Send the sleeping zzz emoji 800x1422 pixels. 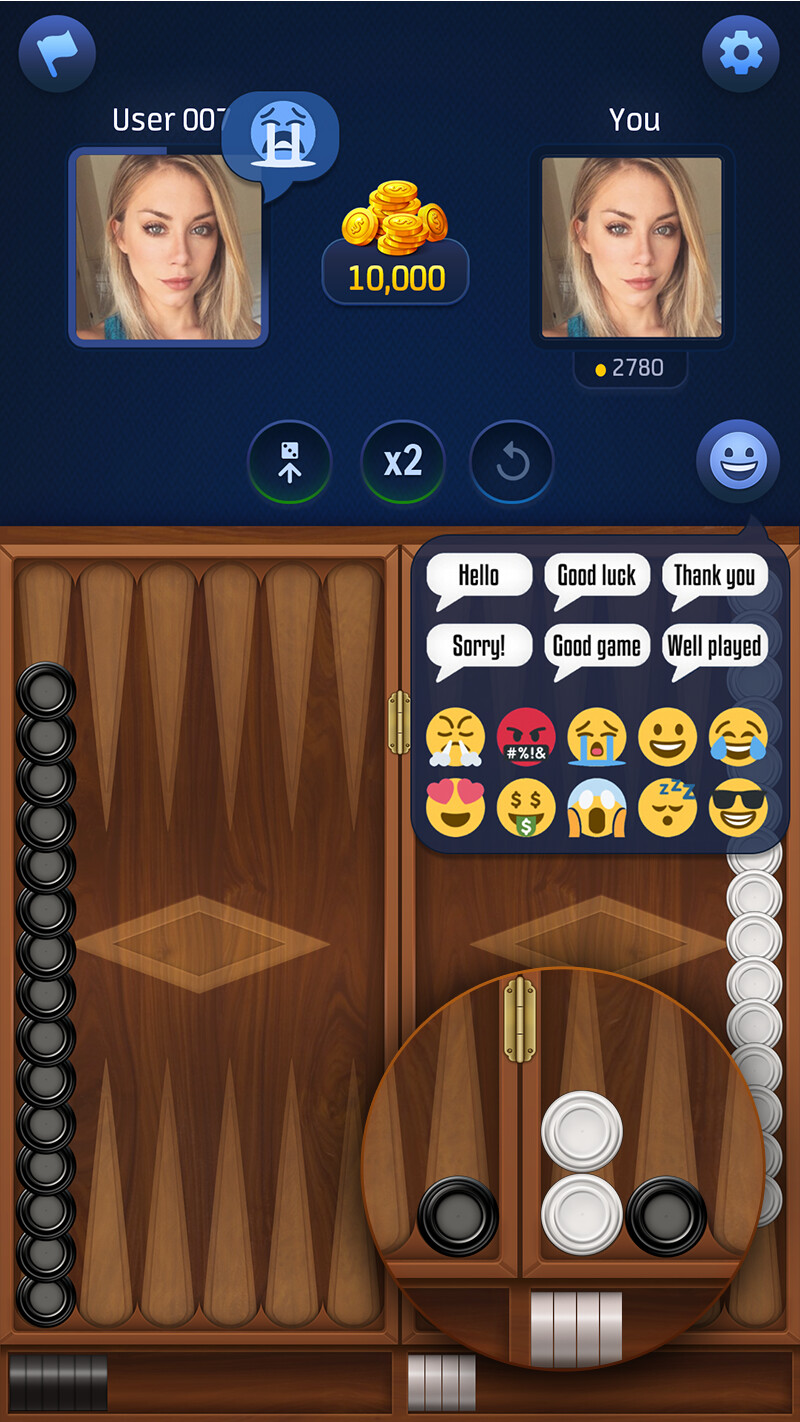[667, 807]
